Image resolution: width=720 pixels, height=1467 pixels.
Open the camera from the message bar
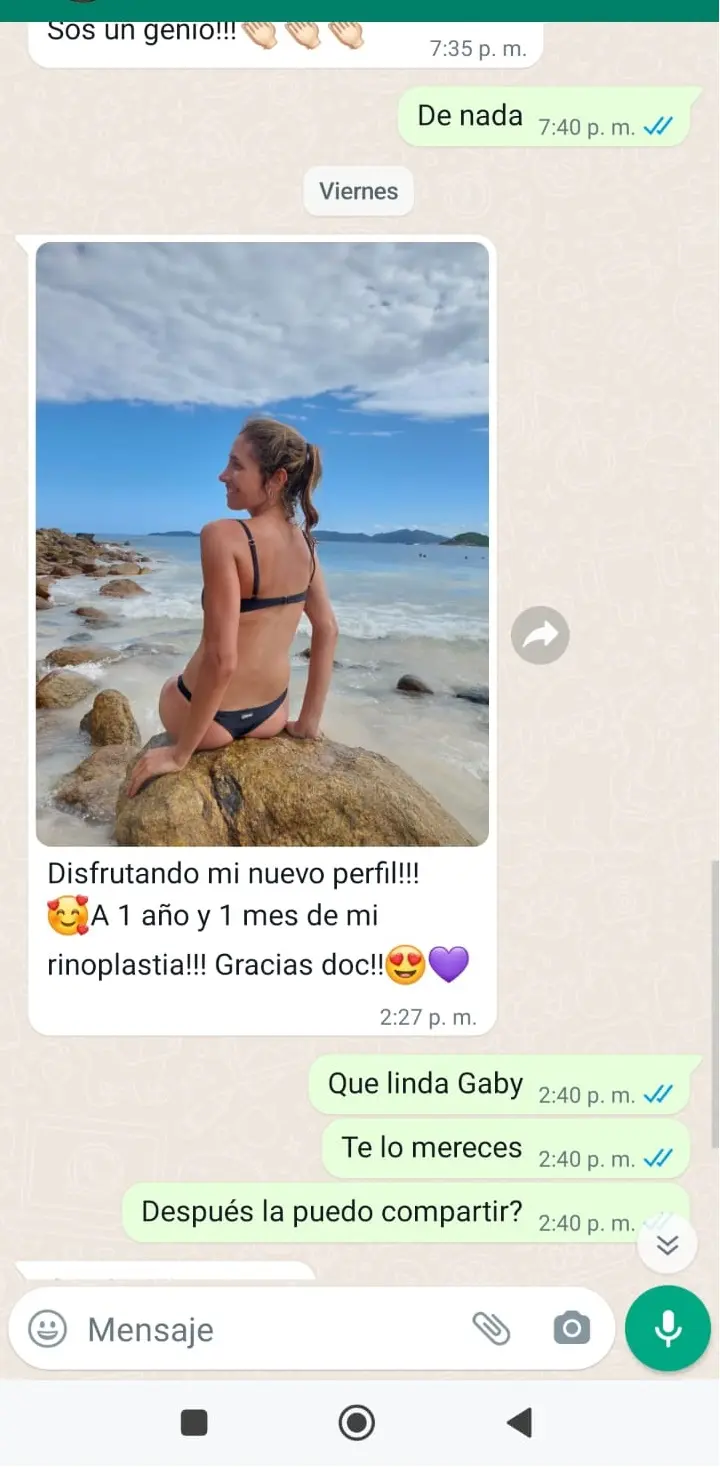coord(572,1329)
